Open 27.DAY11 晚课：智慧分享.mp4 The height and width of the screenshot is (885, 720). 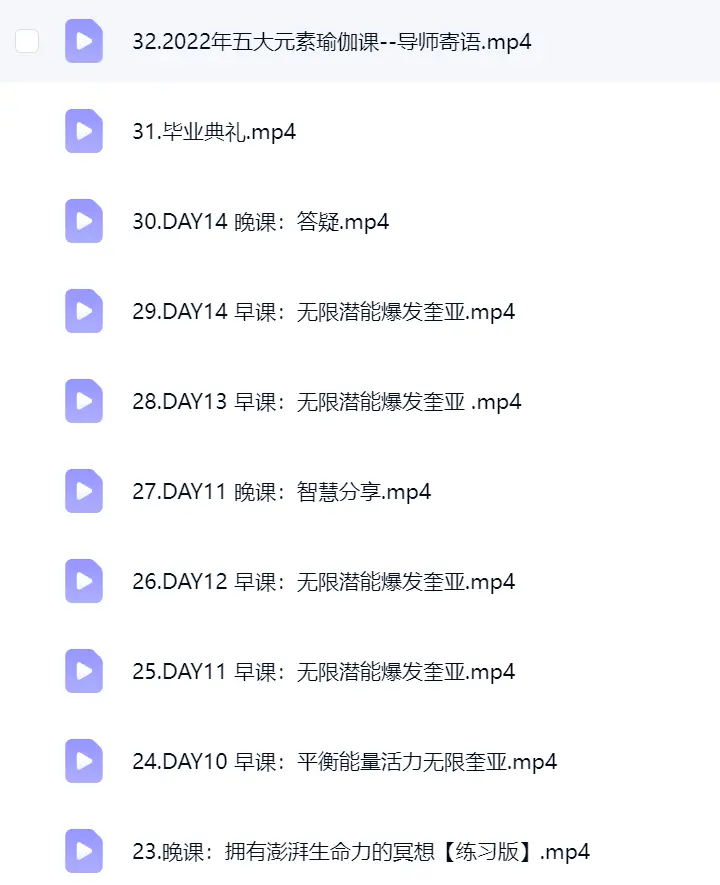282,492
